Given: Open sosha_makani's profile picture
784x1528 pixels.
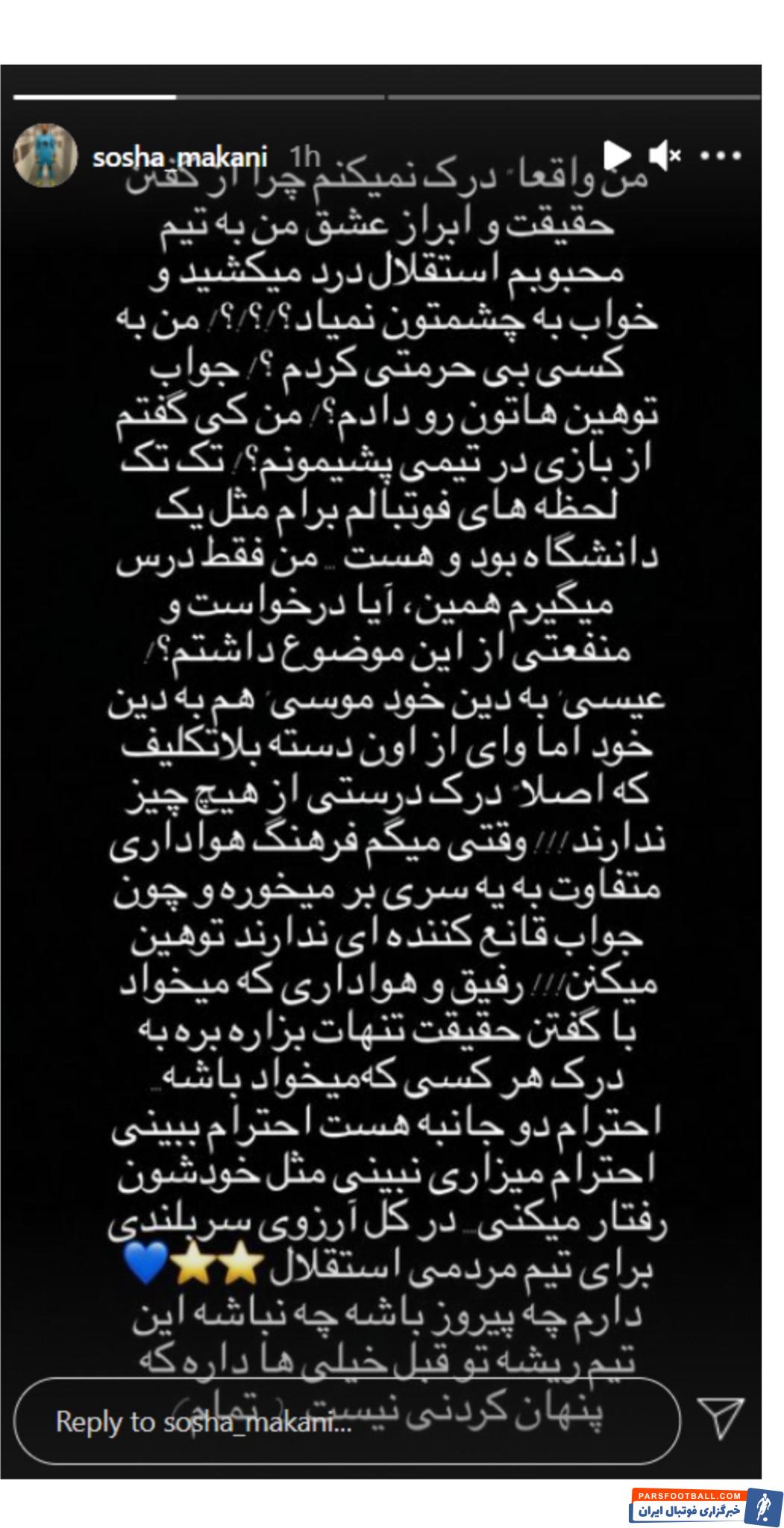Looking at the screenshot, I should pyautogui.click(x=46, y=155).
